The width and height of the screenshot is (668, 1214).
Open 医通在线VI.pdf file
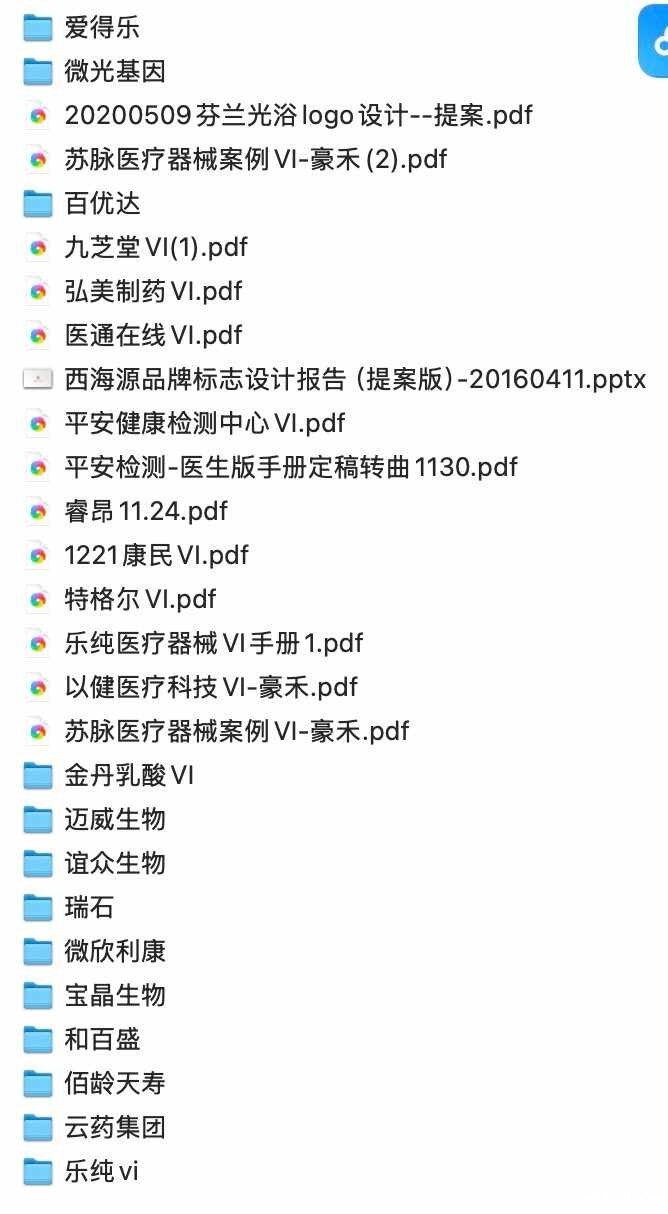pyautogui.click(x=152, y=336)
